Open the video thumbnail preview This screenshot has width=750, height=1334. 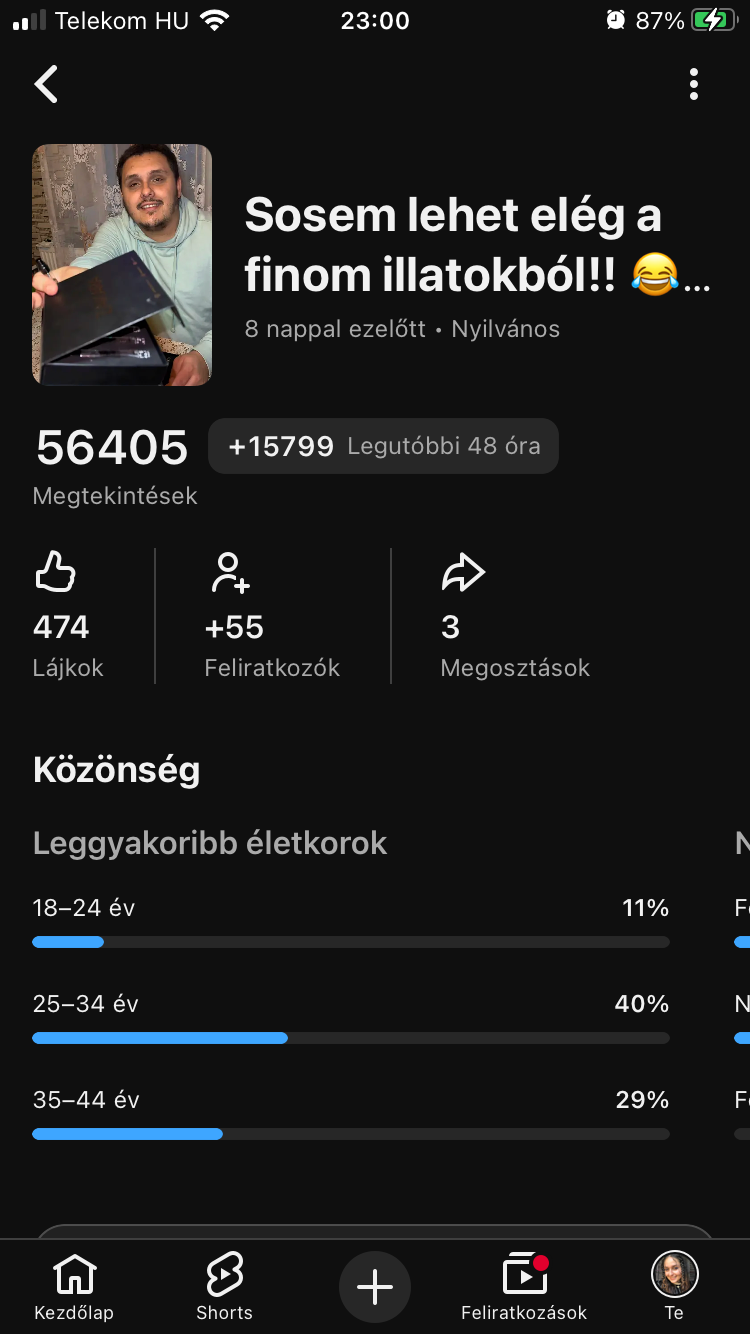tap(122, 265)
